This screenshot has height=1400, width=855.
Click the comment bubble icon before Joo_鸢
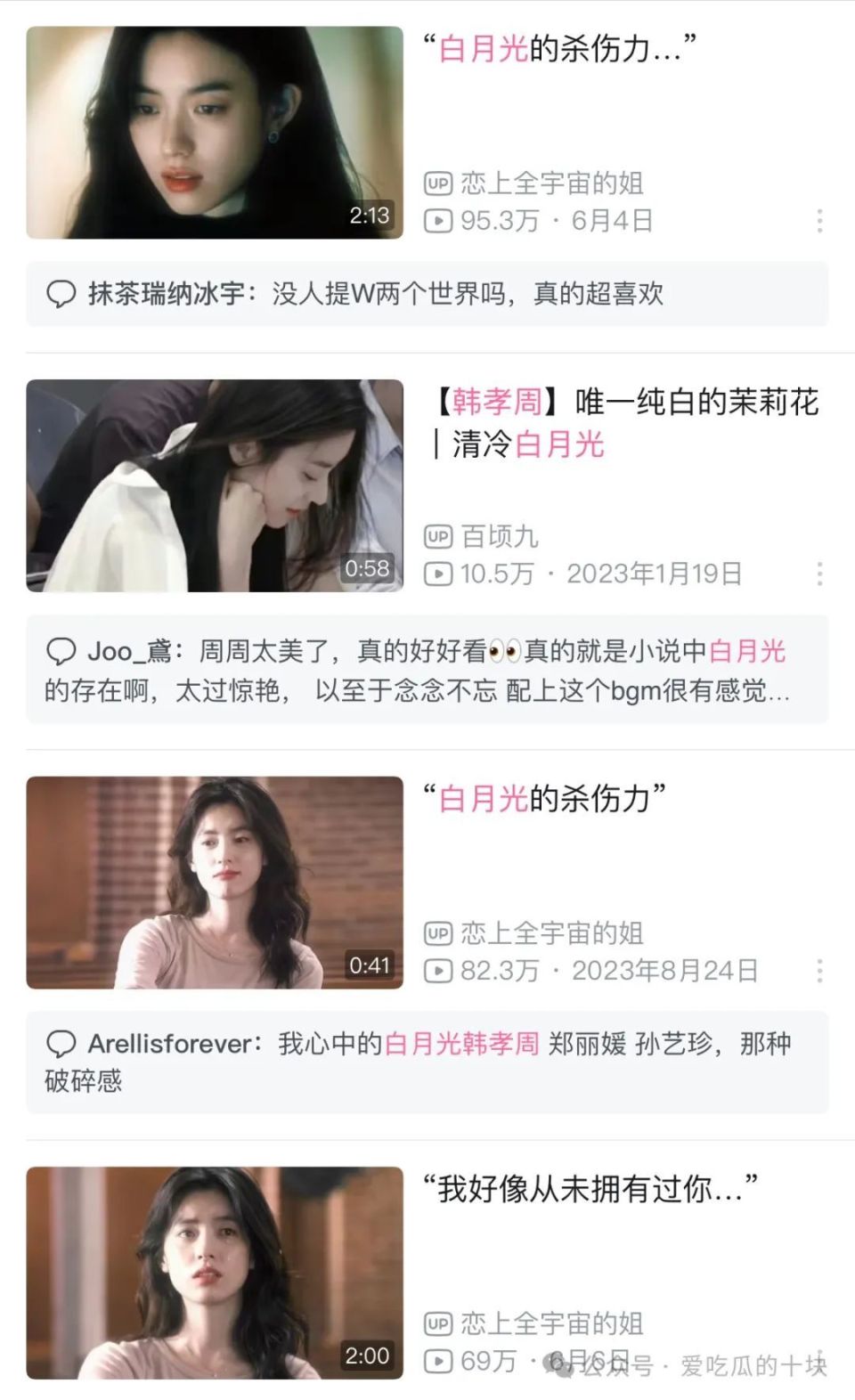tap(62, 651)
